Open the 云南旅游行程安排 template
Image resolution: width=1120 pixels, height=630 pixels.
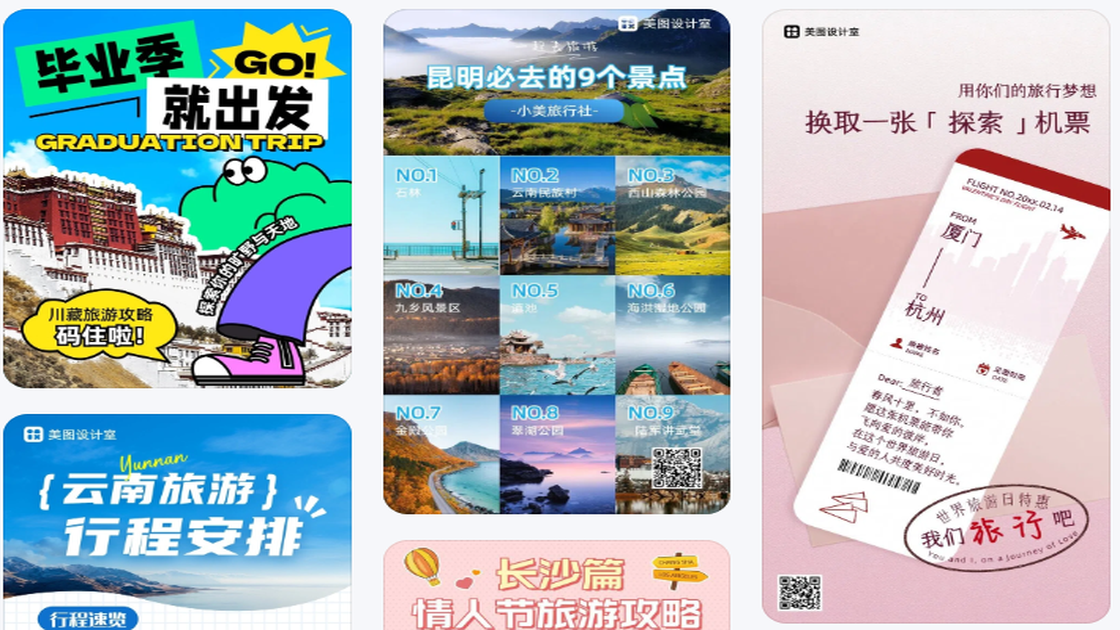(177, 522)
